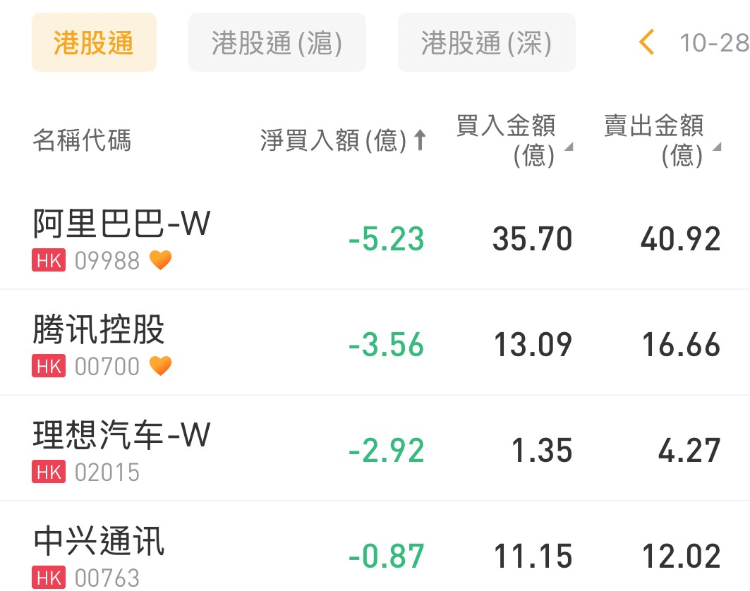Go to the previous date with left arrow
750x591 pixels.
coord(647,43)
